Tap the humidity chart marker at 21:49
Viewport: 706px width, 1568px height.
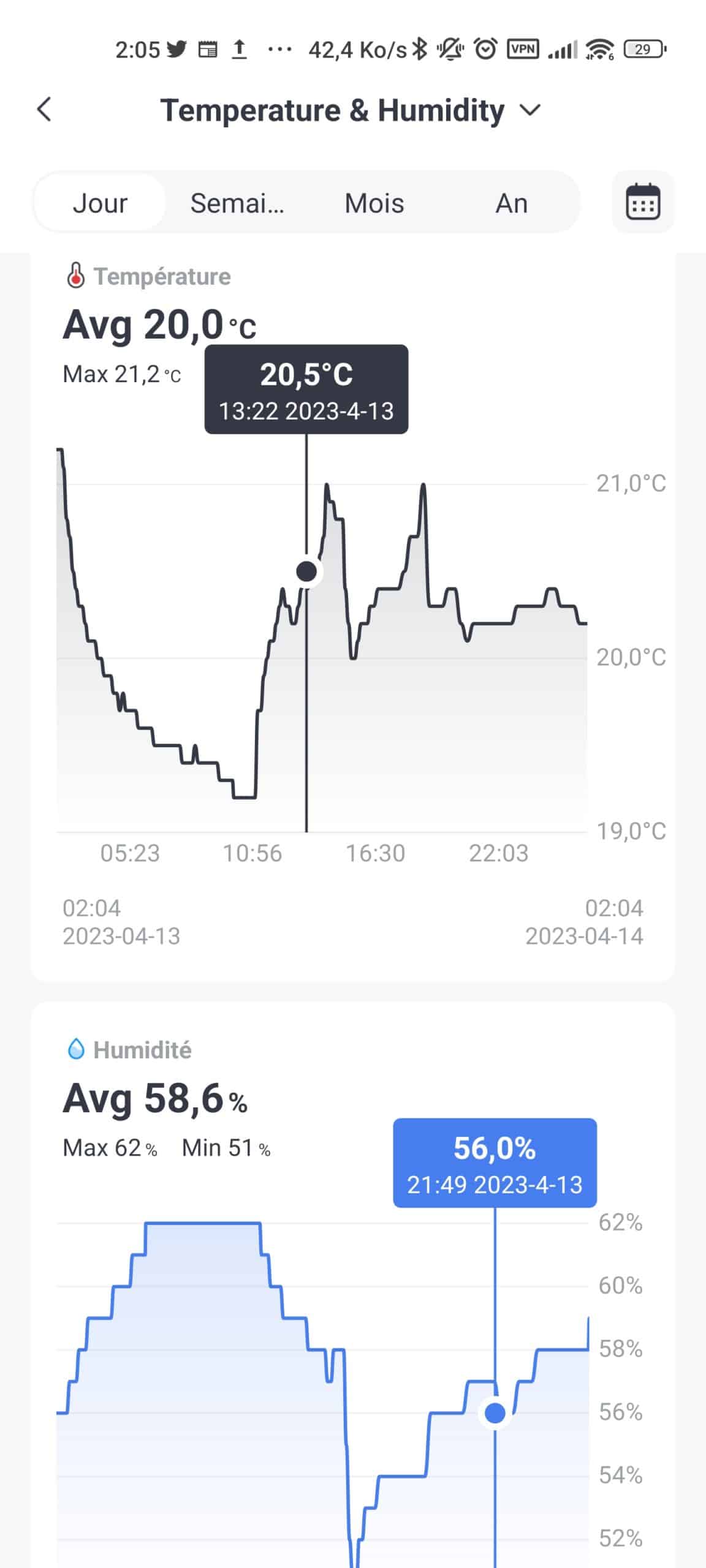[x=495, y=1413]
